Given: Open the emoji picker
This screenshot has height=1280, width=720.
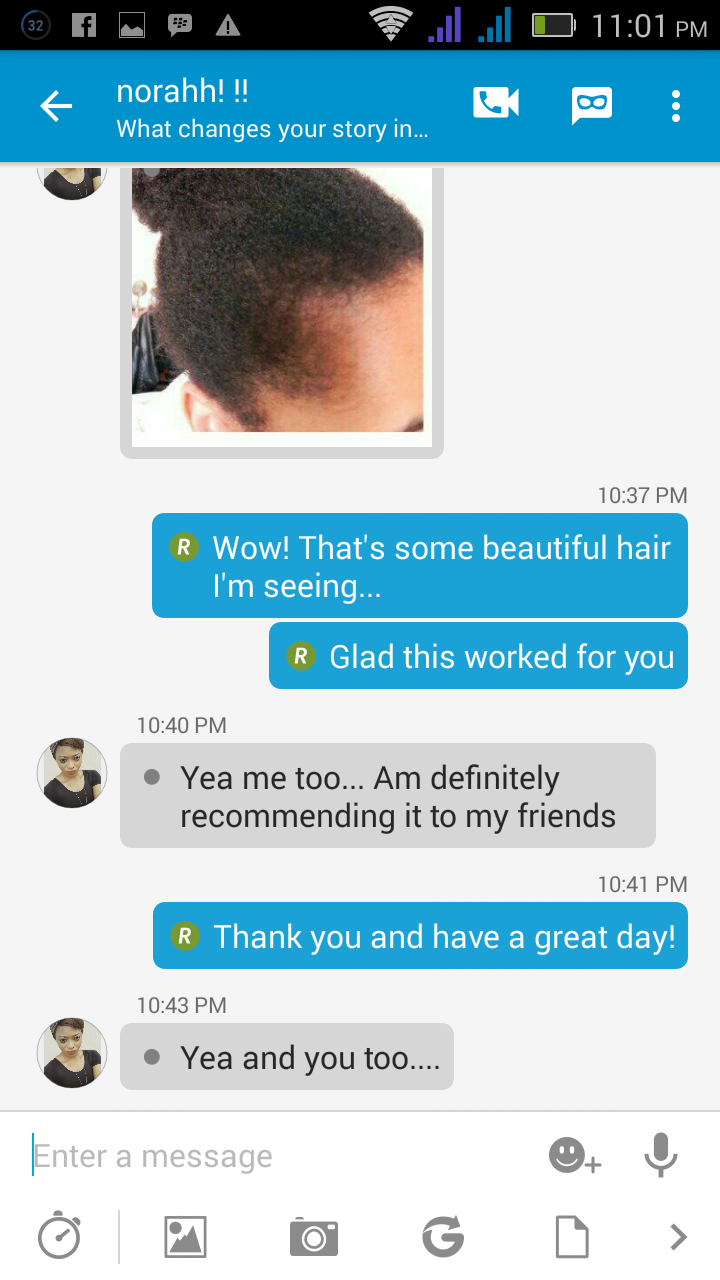Looking at the screenshot, I should coord(574,1157).
